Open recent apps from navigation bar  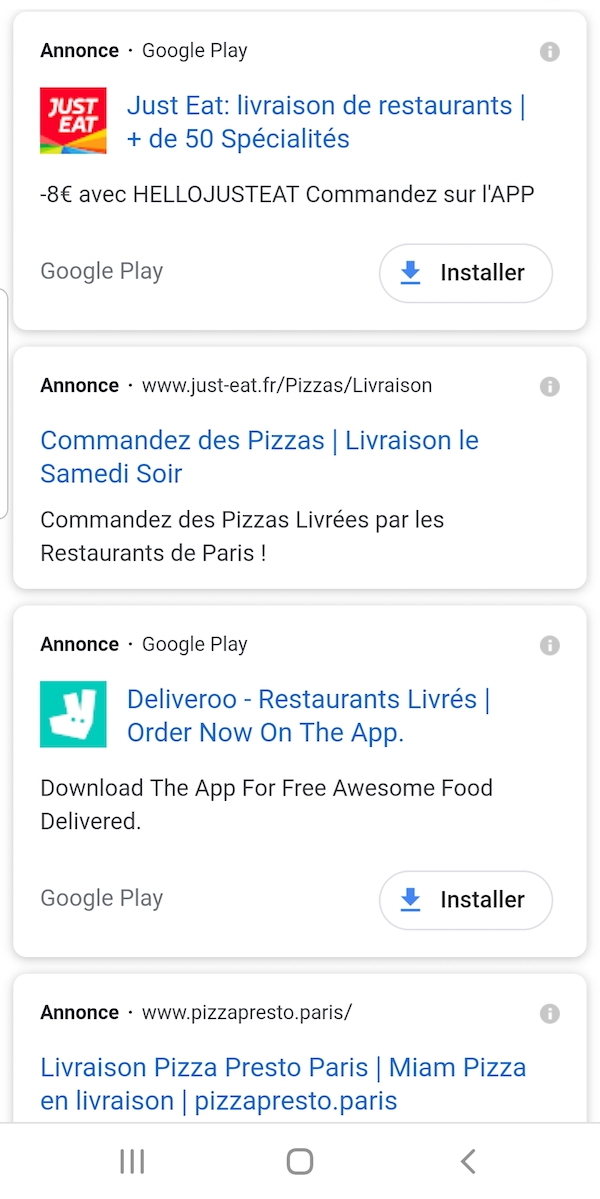(132, 1161)
